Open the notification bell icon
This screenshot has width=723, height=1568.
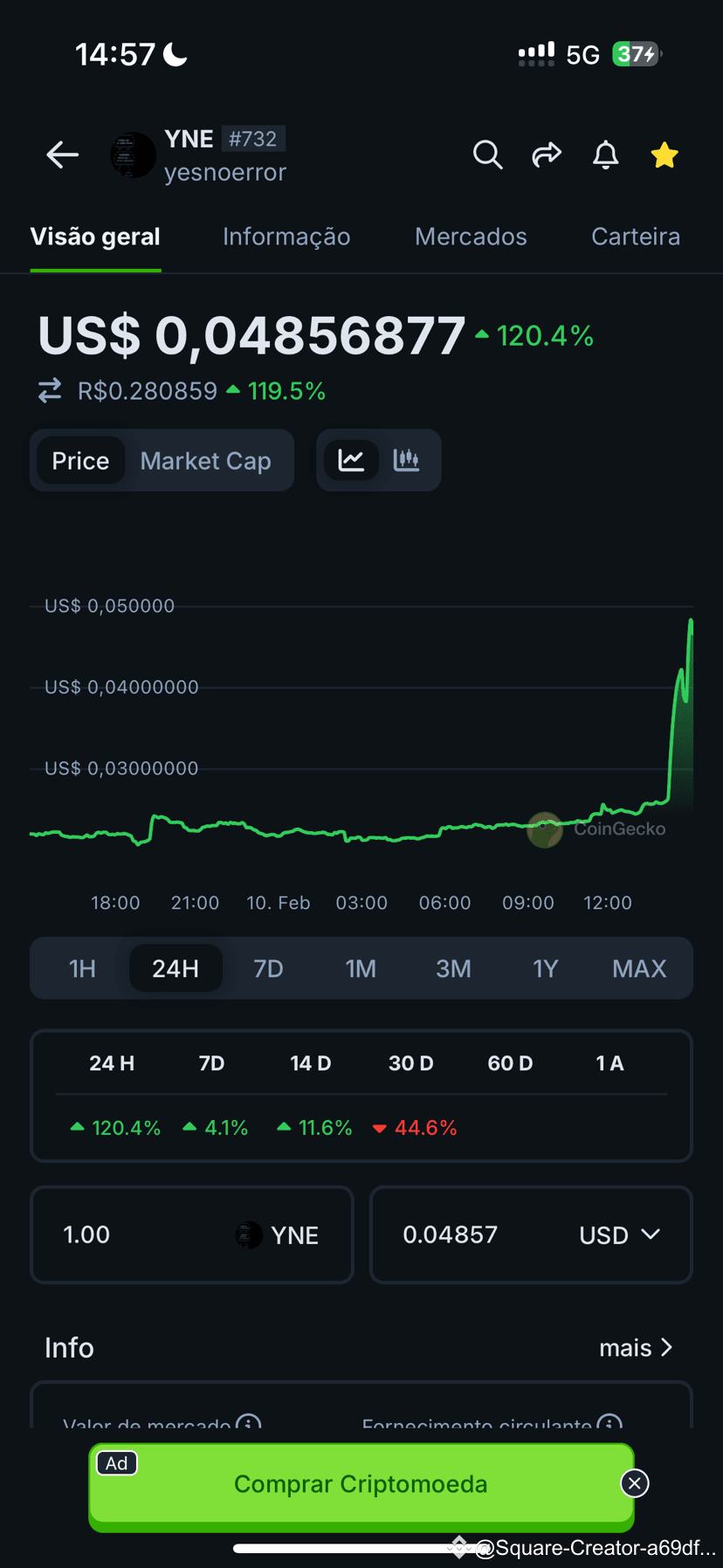click(605, 155)
